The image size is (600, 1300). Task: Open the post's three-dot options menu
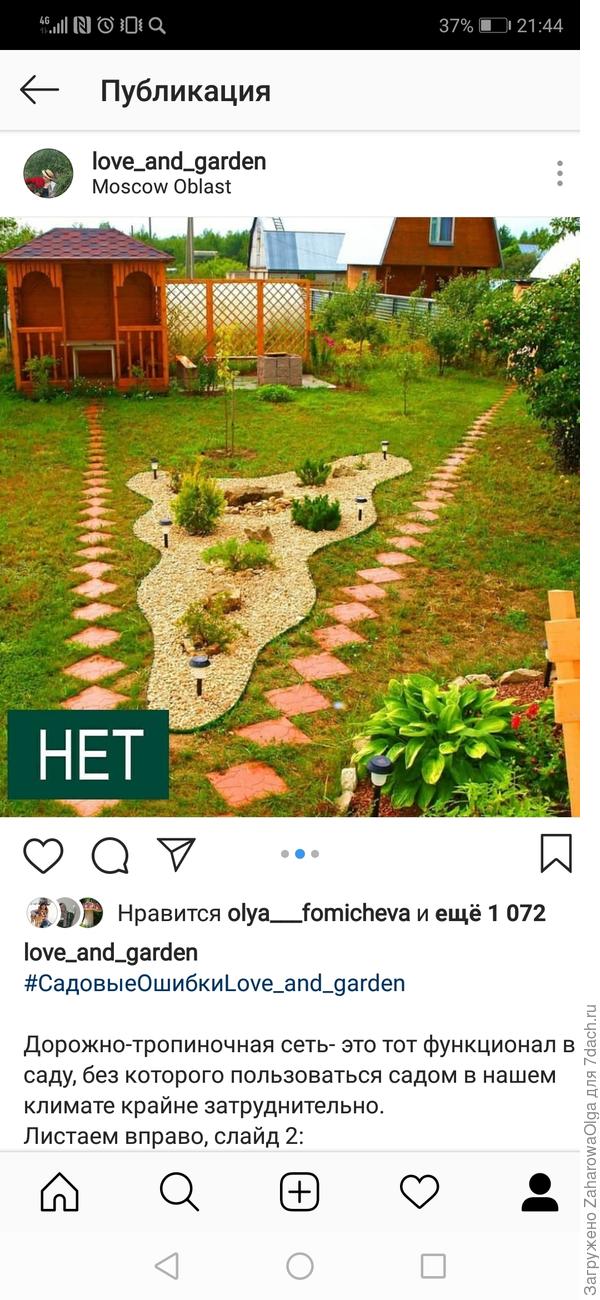coord(560,173)
